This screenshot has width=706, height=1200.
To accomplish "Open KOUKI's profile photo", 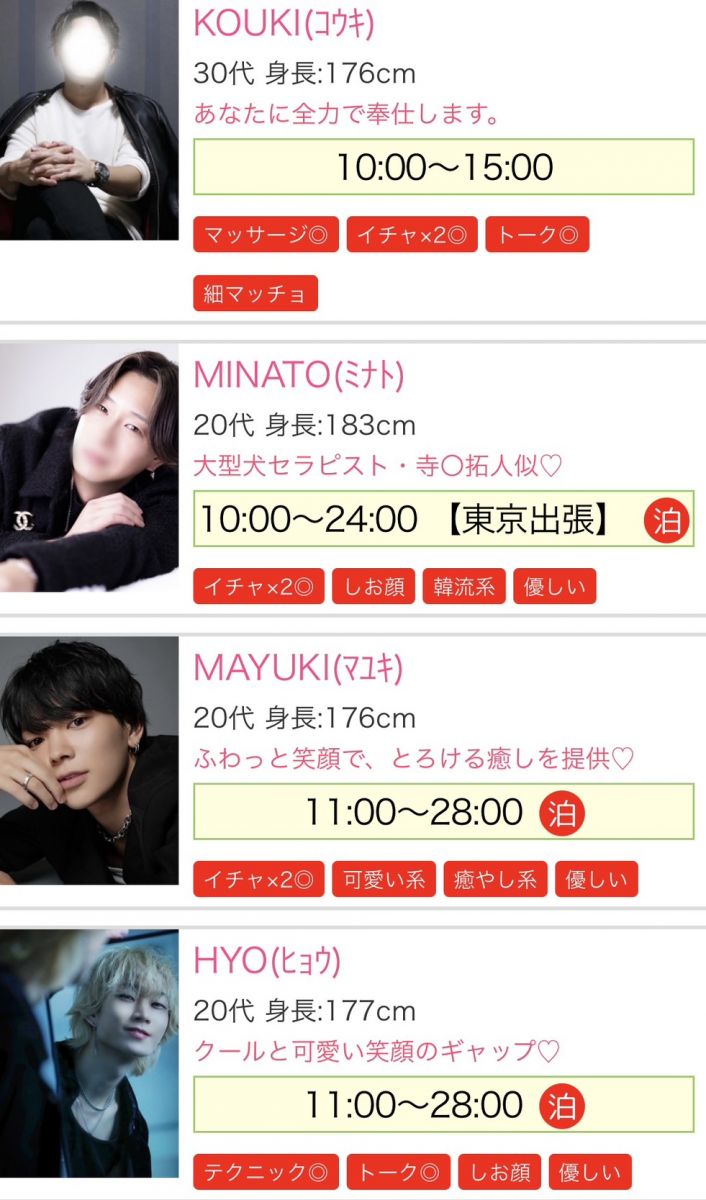I will (89, 120).
